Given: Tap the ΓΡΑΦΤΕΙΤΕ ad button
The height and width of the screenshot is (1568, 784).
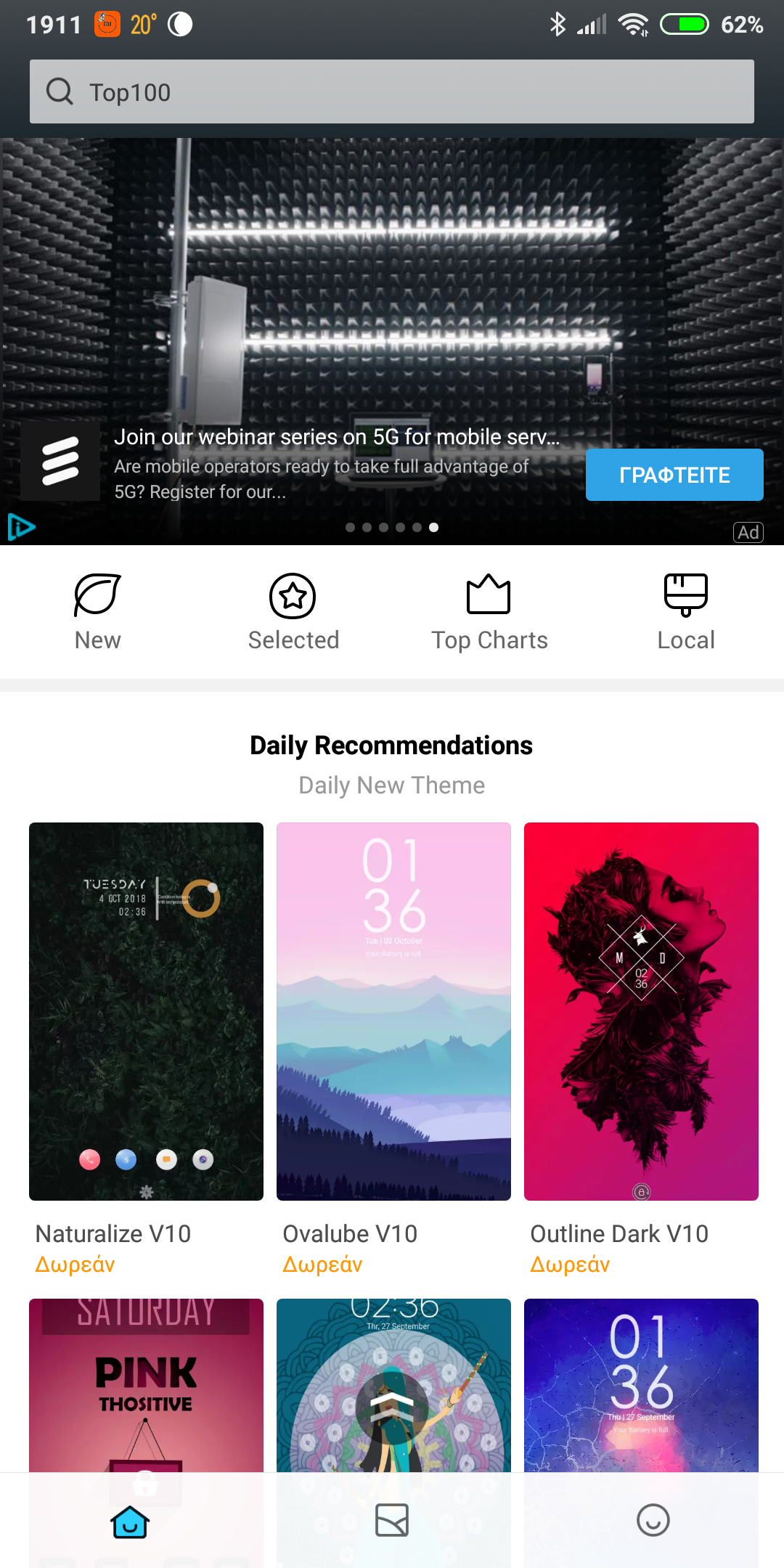Looking at the screenshot, I should [x=674, y=475].
